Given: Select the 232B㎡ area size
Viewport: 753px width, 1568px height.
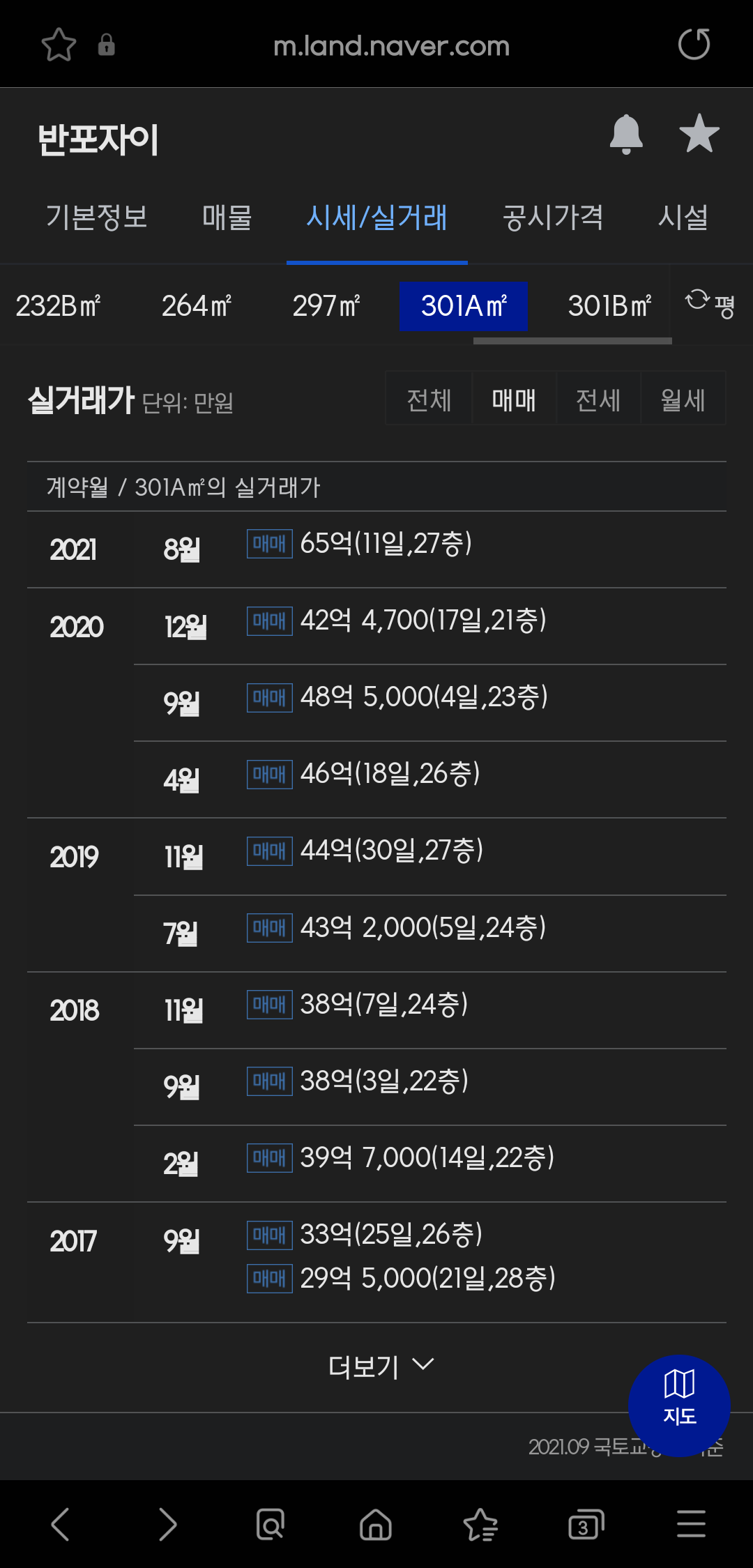Looking at the screenshot, I should pyautogui.click(x=59, y=306).
